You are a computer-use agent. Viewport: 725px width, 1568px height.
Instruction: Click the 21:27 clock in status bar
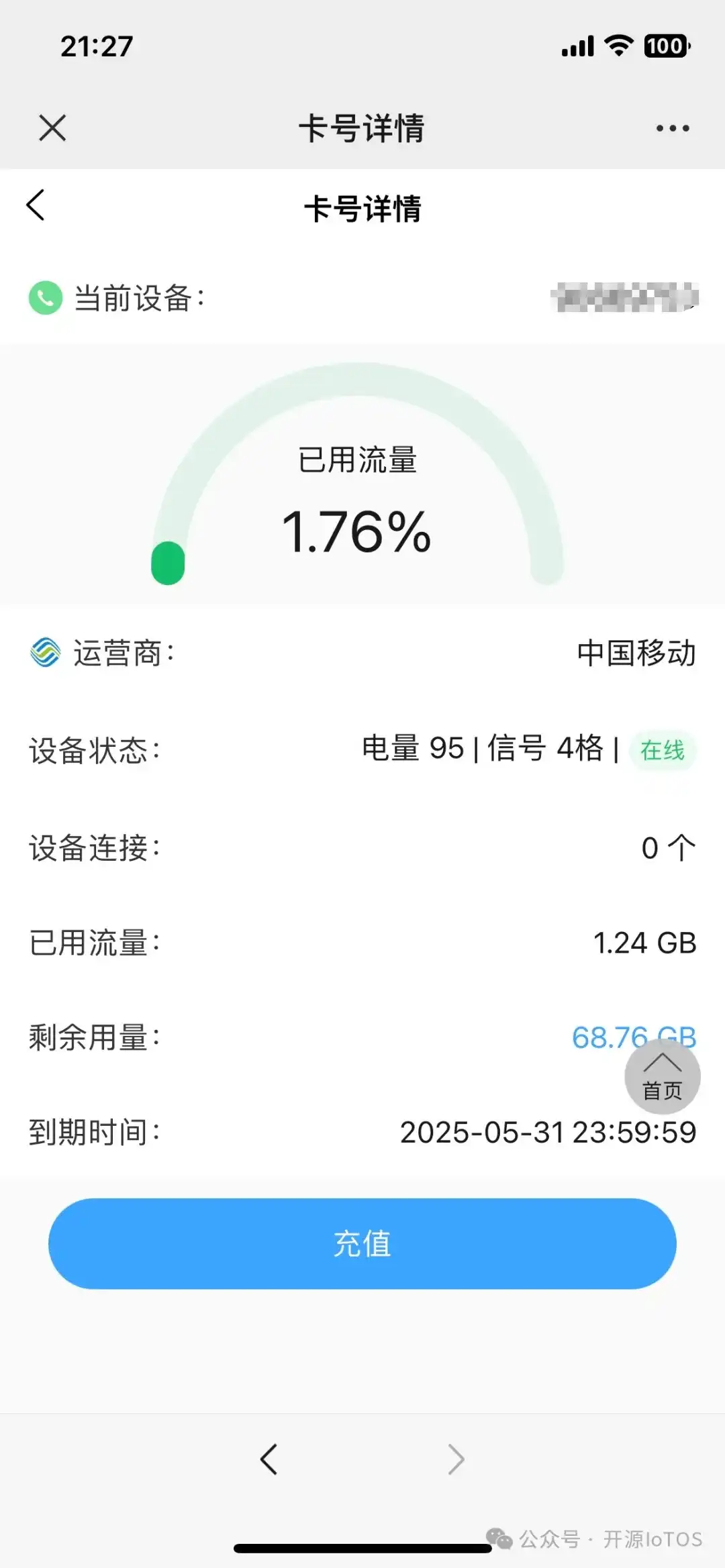(x=98, y=46)
